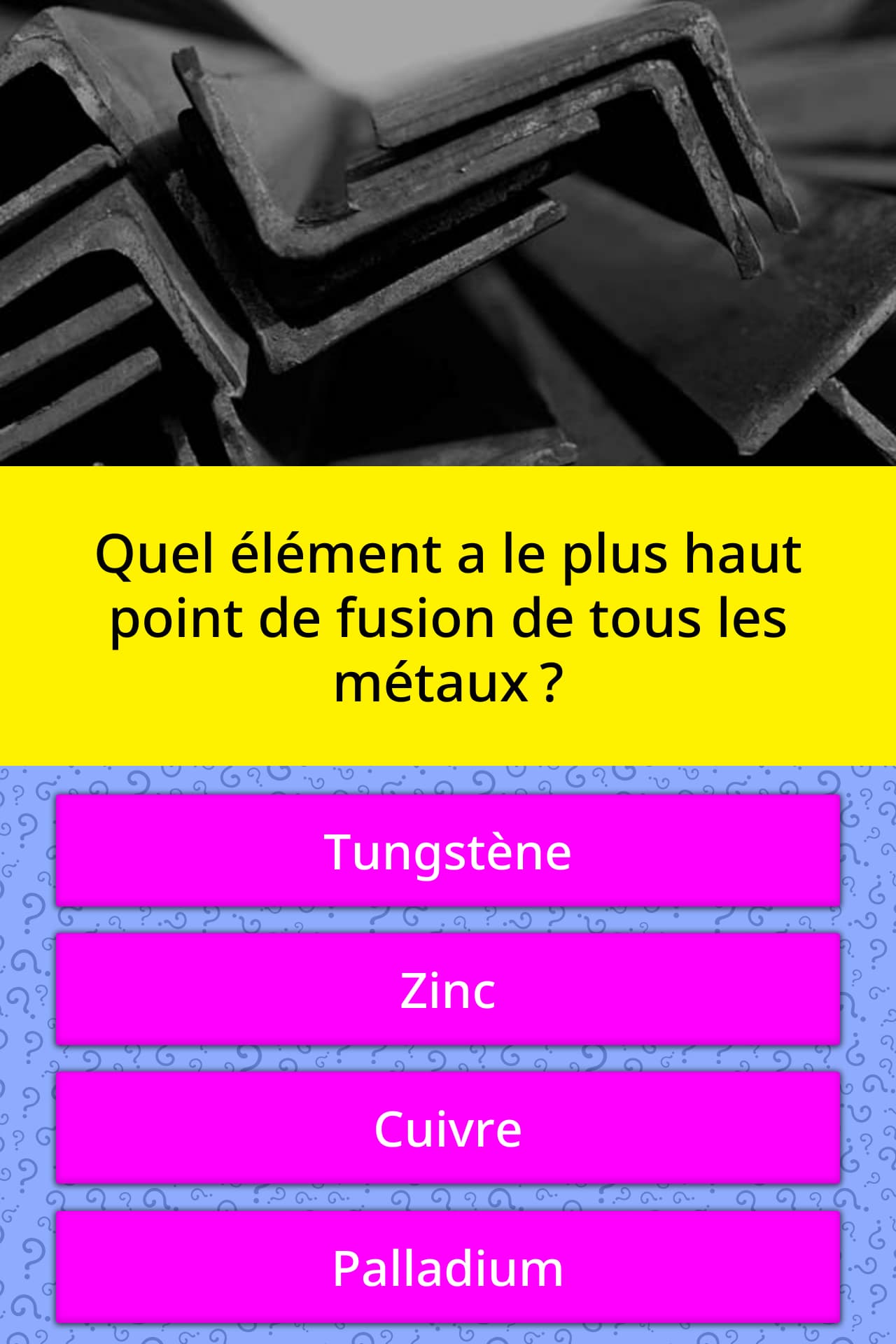Select the answer Tungstène
Viewport: 896px width, 1344px height.
[448, 851]
